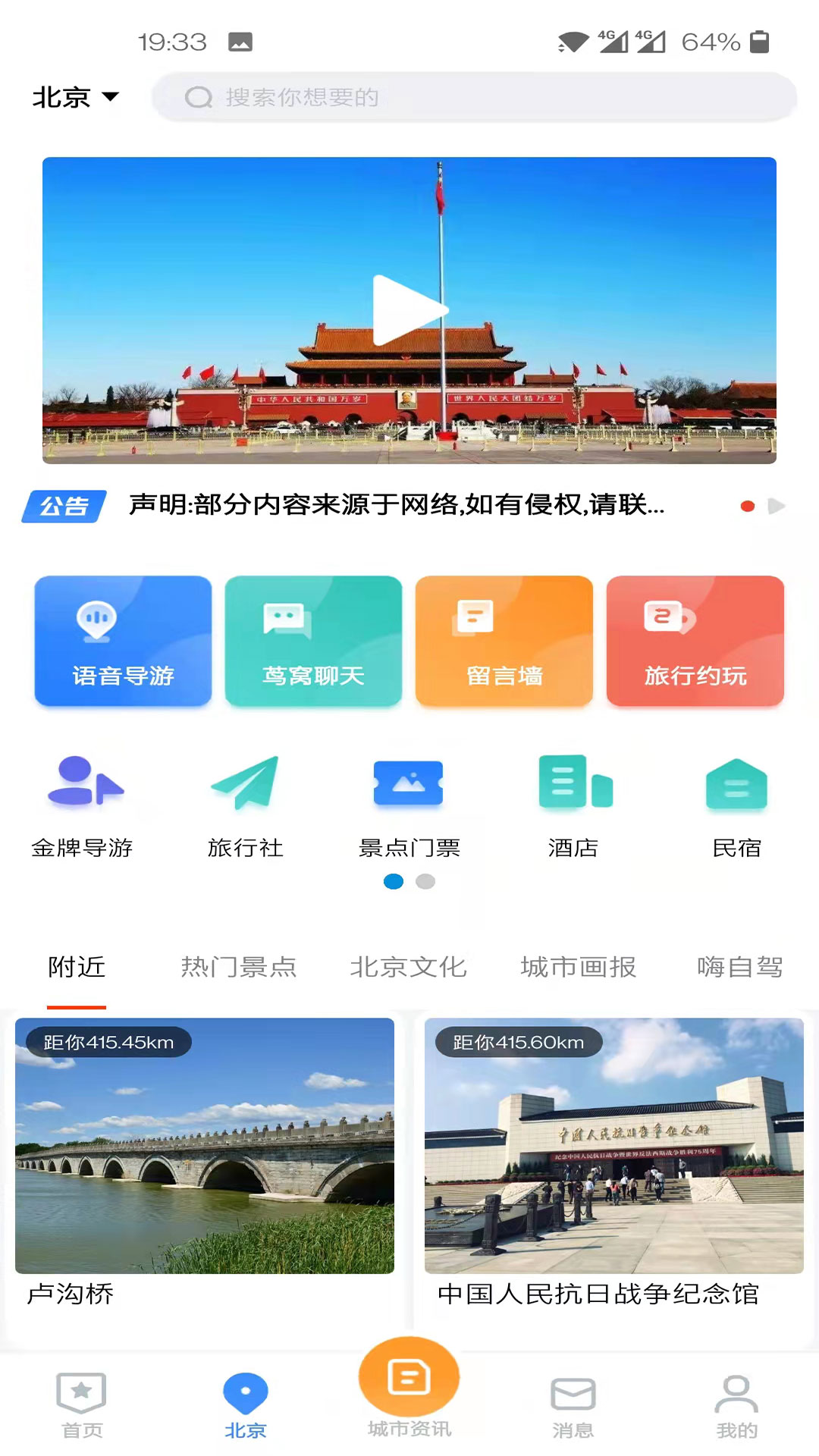The height and width of the screenshot is (1456, 819).
Task: Switch to the 城市画报 tab
Action: point(579,967)
